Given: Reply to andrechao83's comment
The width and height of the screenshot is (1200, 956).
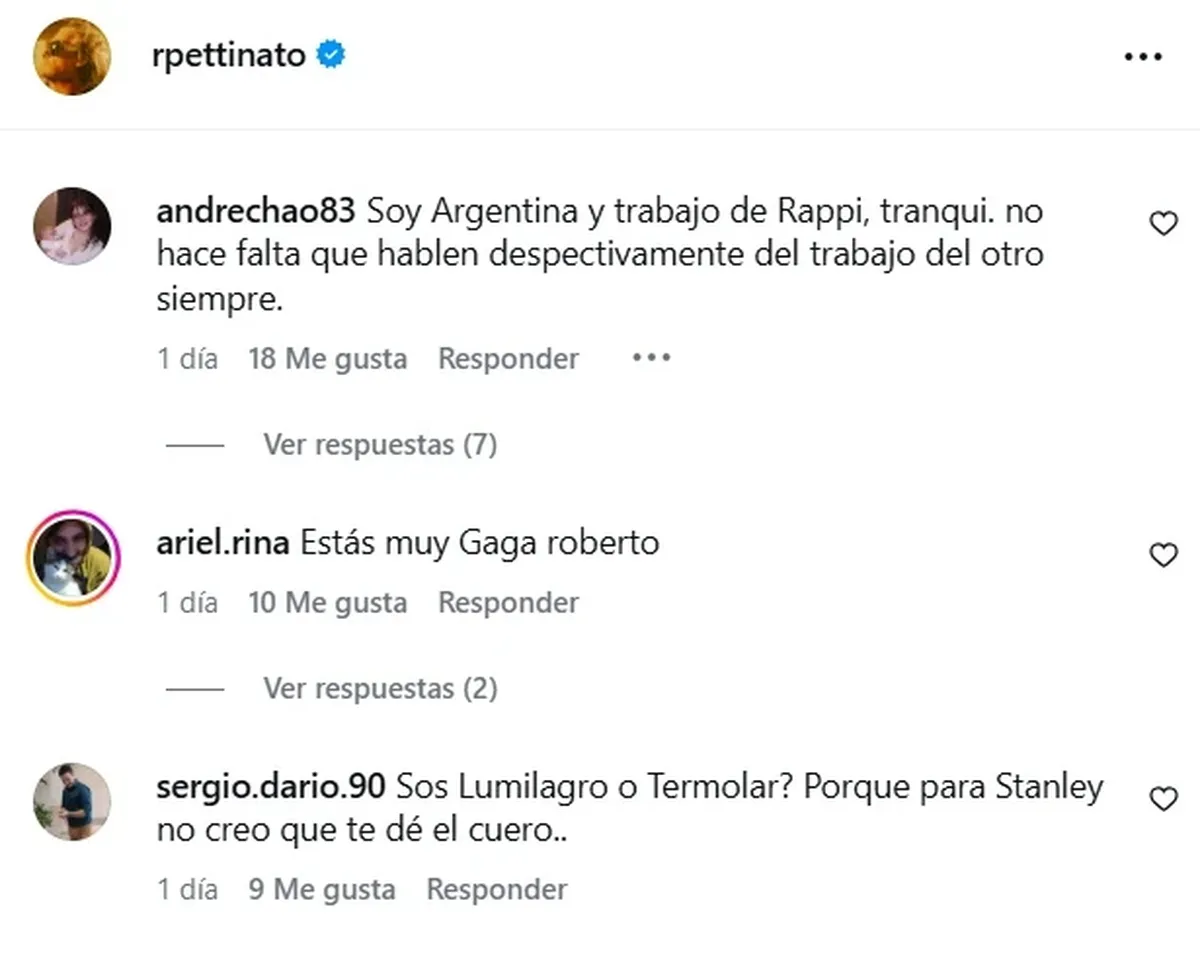Looking at the screenshot, I should (508, 359).
